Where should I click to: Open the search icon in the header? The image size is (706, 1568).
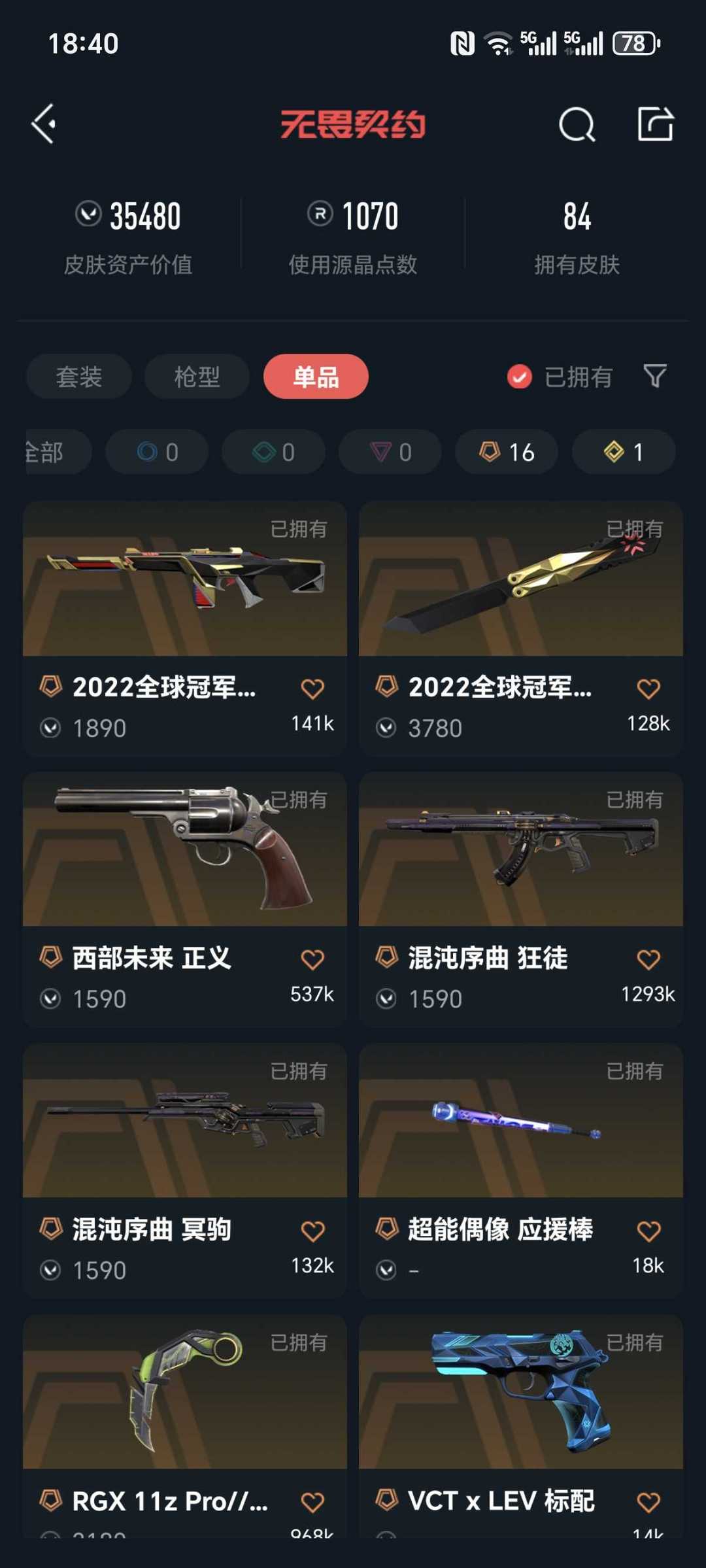(x=577, y=124)
